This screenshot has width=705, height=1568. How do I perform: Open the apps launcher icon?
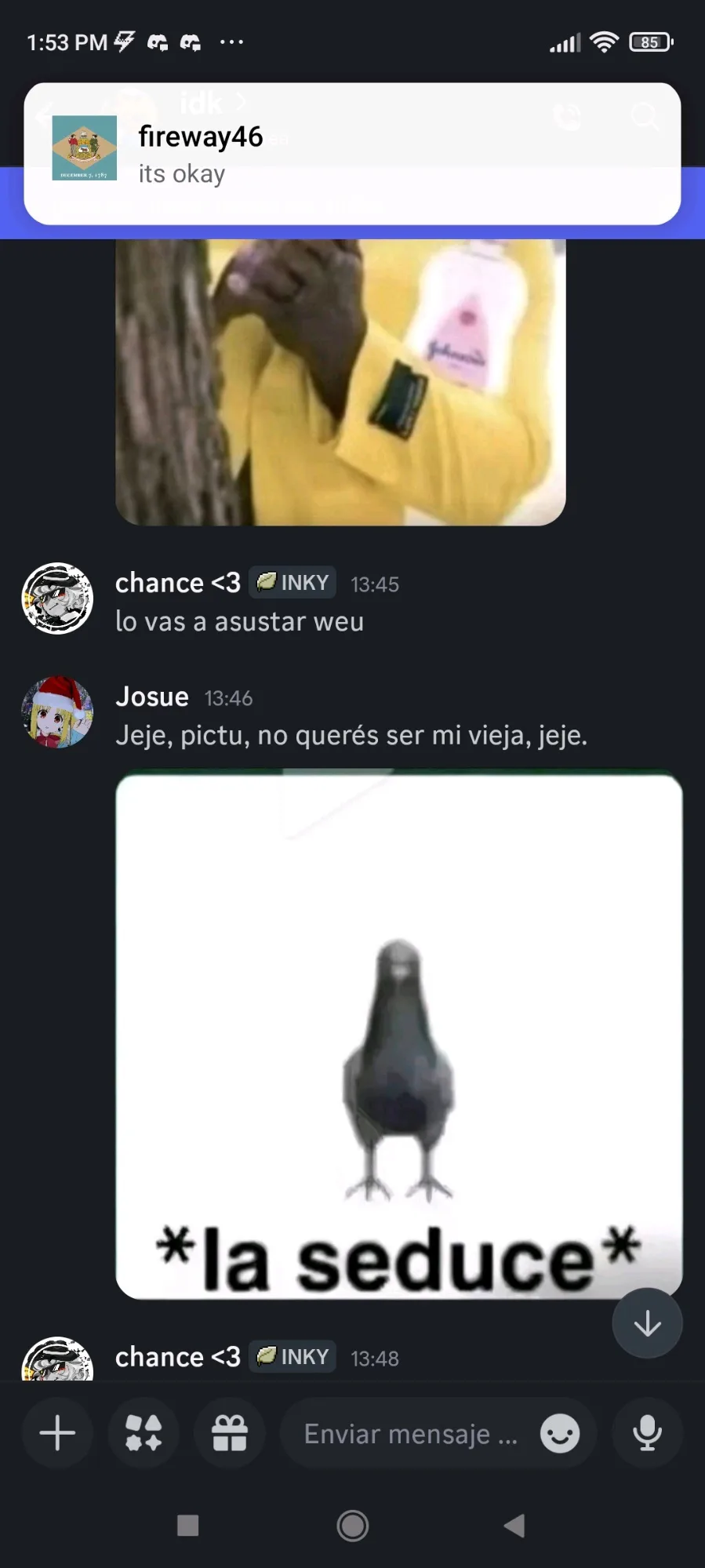(x=144, y=1433)
